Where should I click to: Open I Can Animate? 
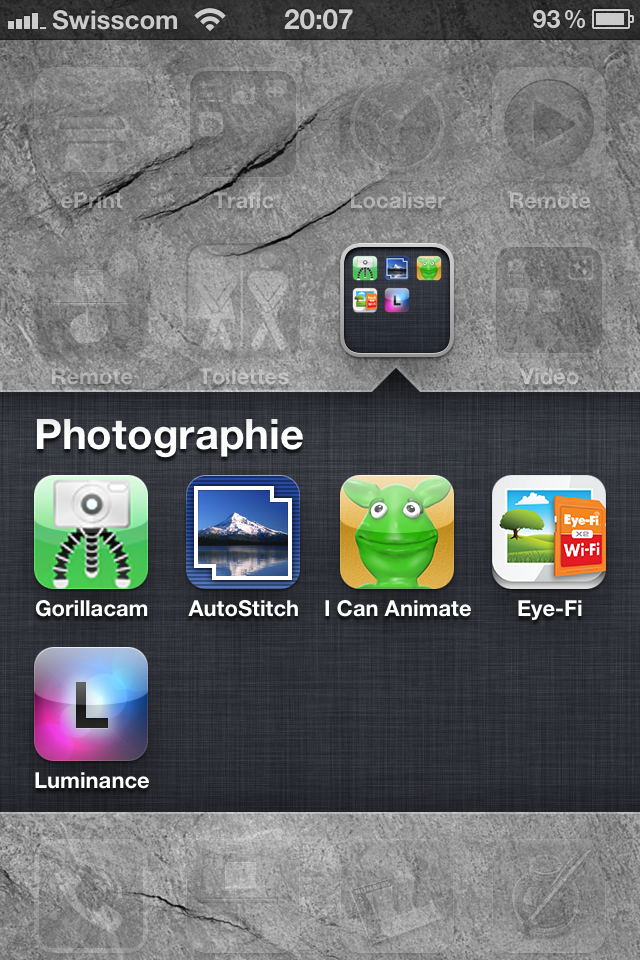[397, 532]
